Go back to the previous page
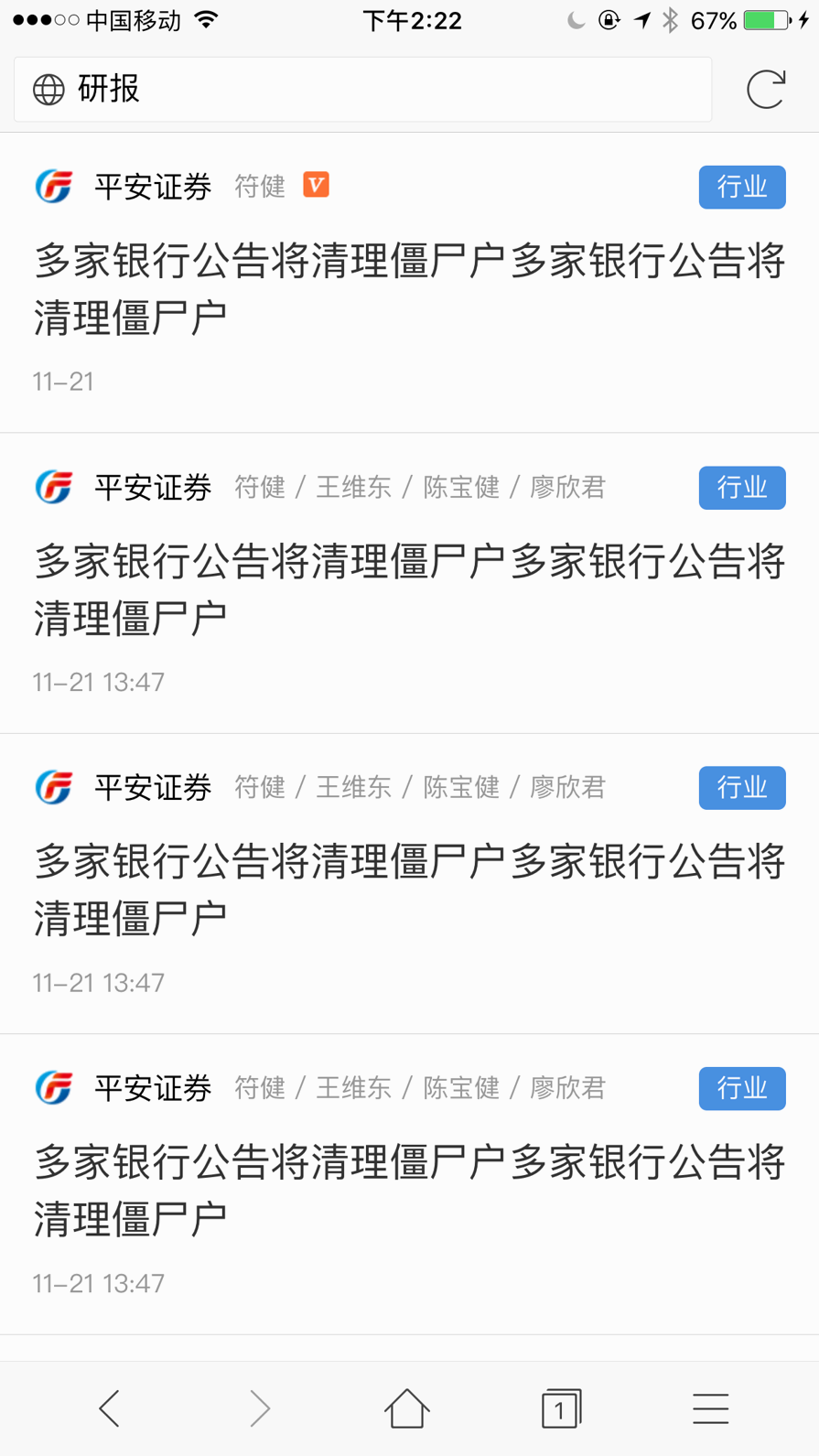Image resolution: width=819 pixels, height=1456 pixels. pos(110,1408)
